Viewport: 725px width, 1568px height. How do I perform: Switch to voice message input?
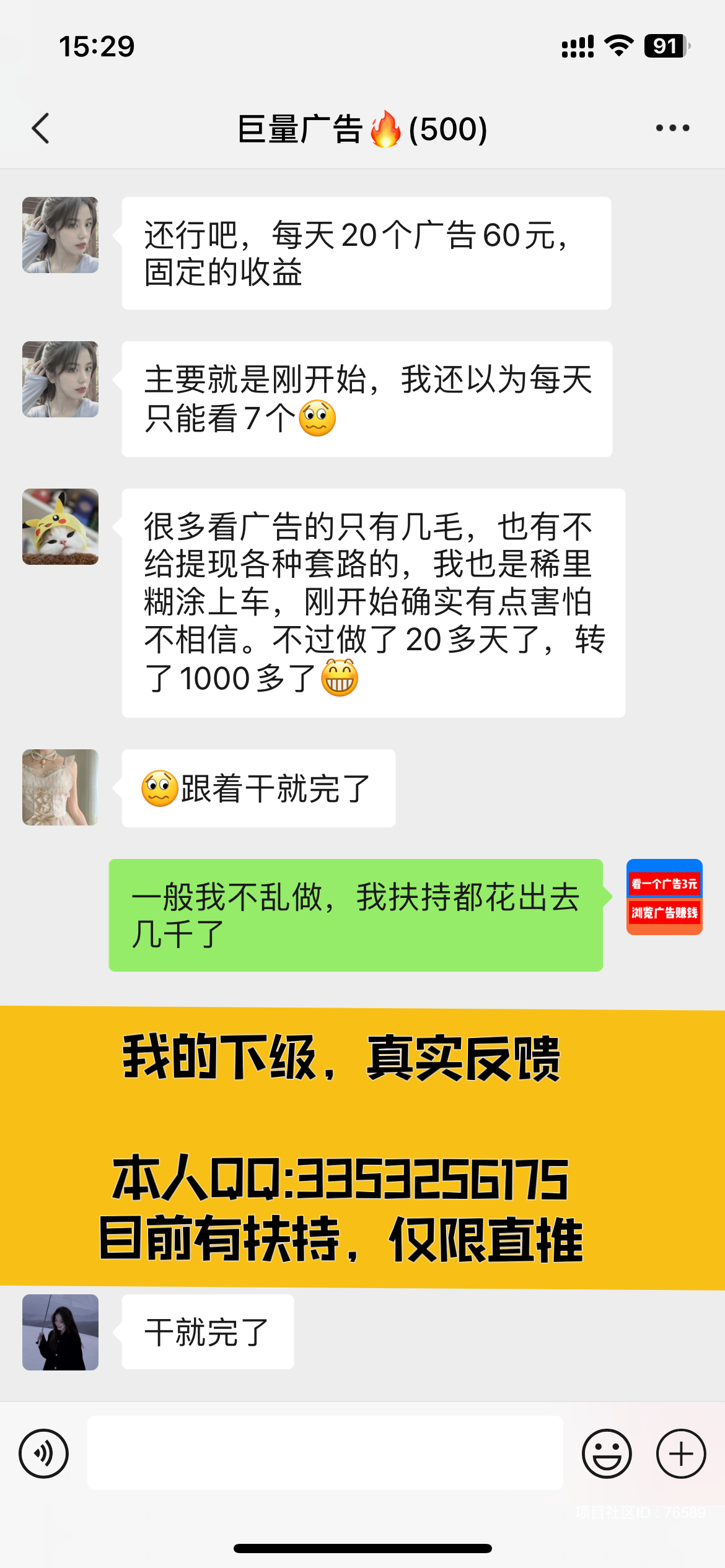click(43, 1453)
